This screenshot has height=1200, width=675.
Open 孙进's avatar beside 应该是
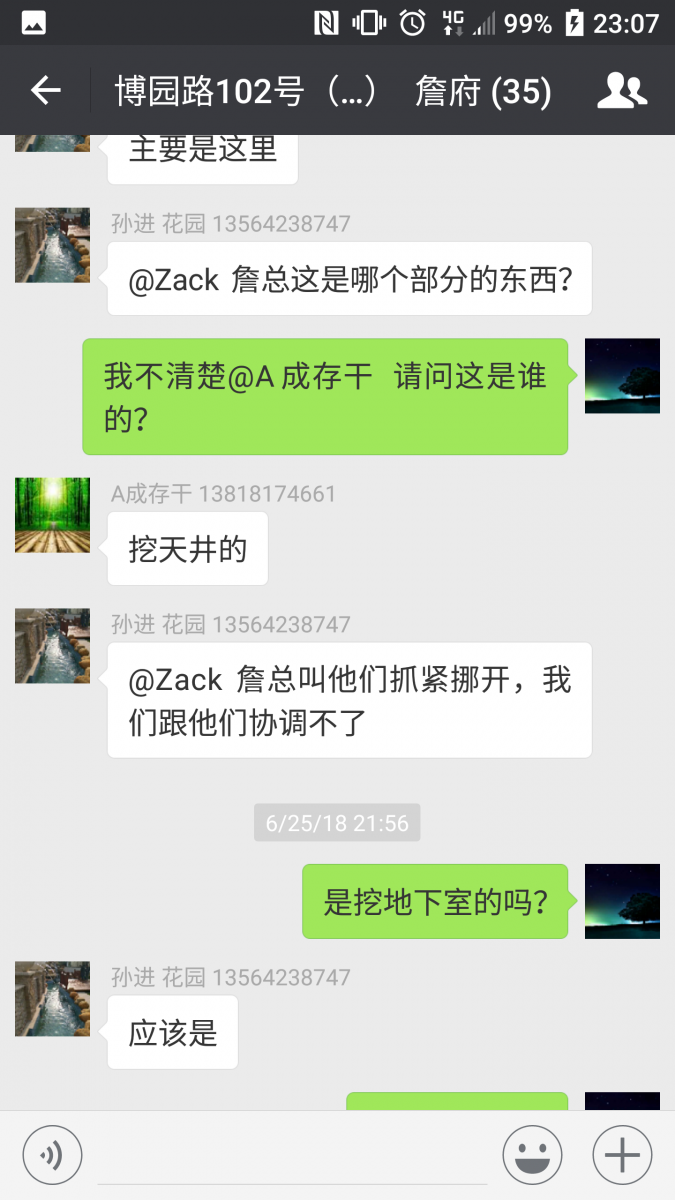[x=52, y=998]
